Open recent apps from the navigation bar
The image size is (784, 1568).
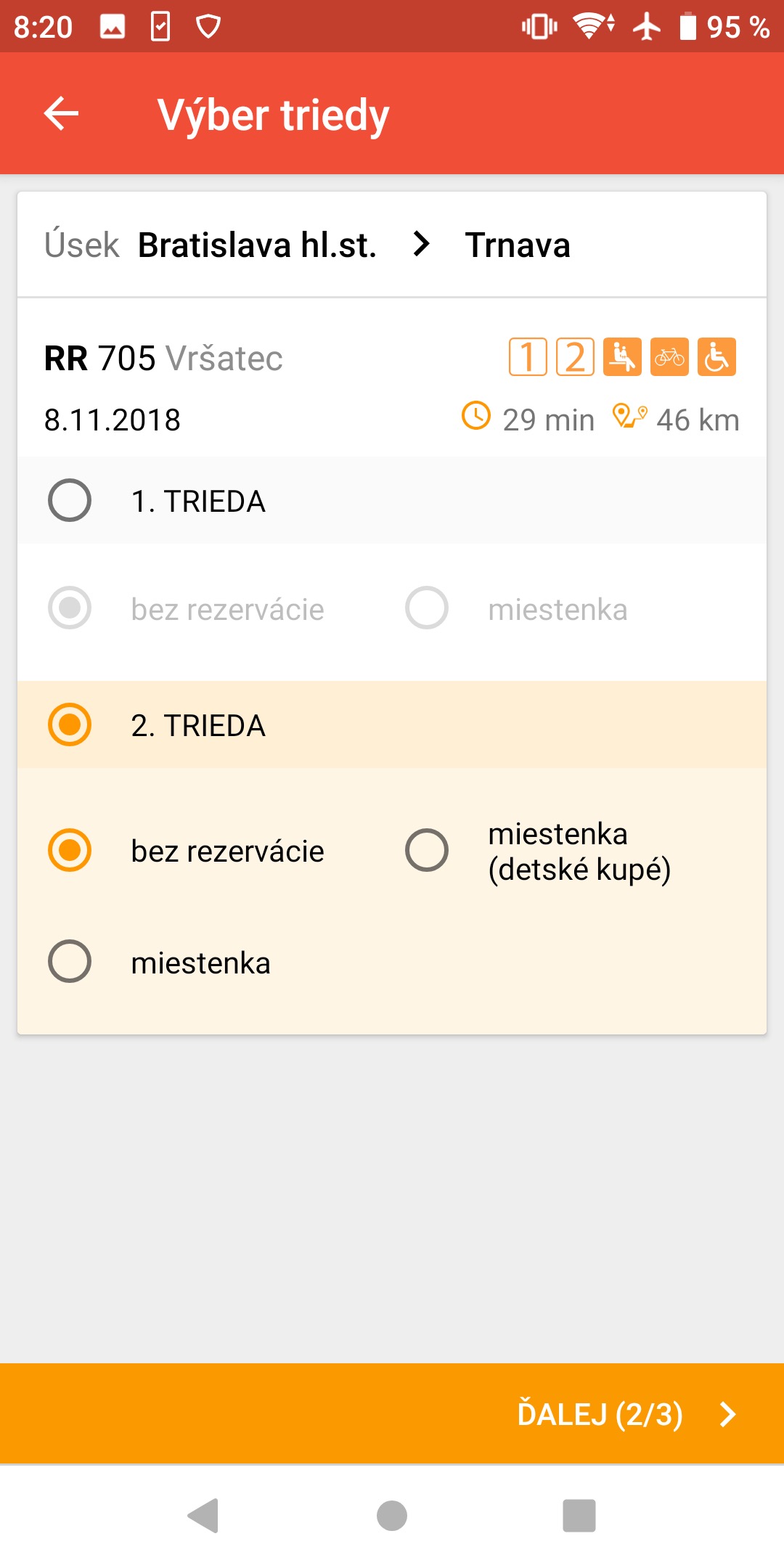click(x=579, y=1516)
